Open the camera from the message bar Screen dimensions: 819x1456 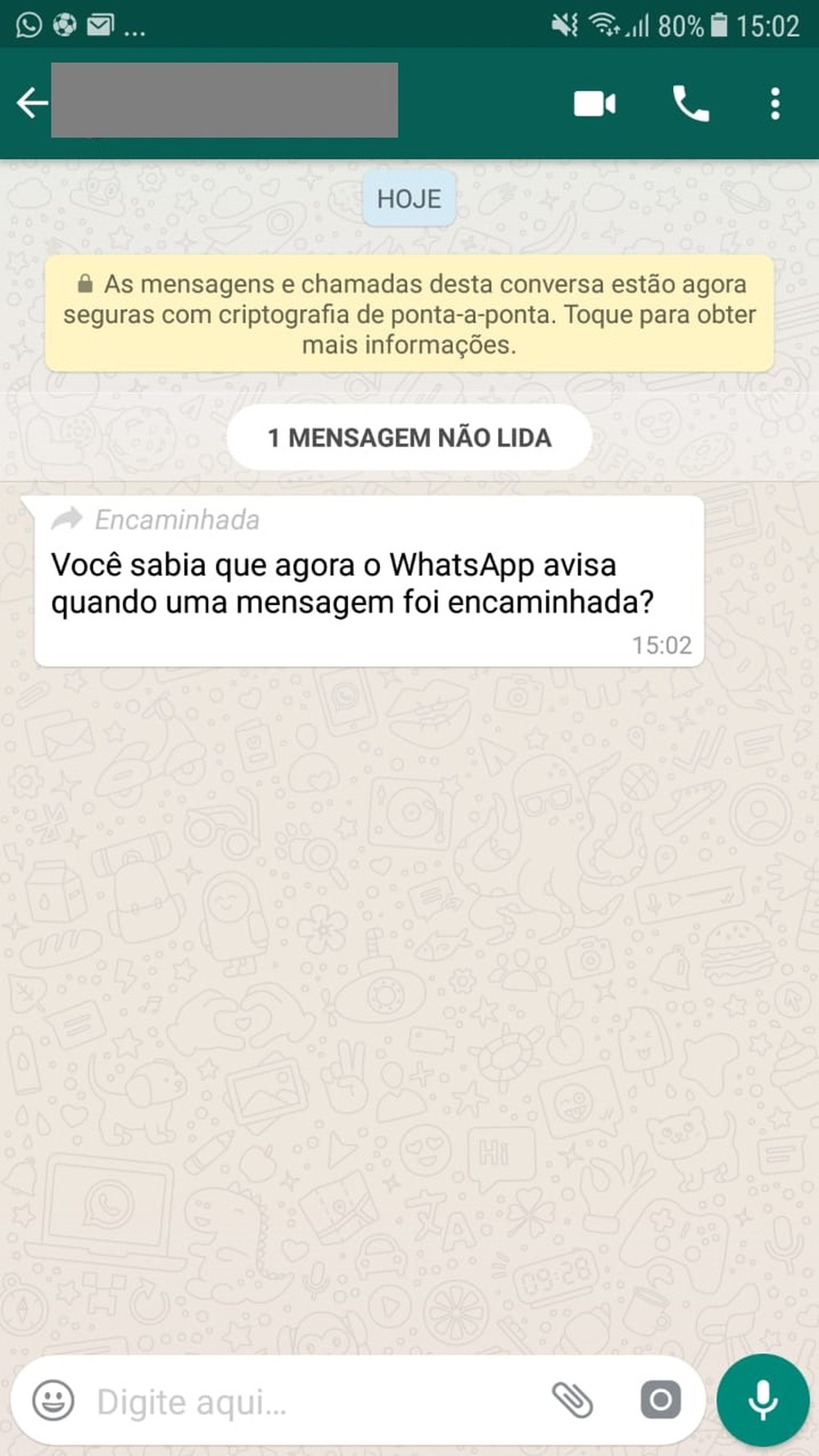pyautogui.click(x=660, y=1399)
